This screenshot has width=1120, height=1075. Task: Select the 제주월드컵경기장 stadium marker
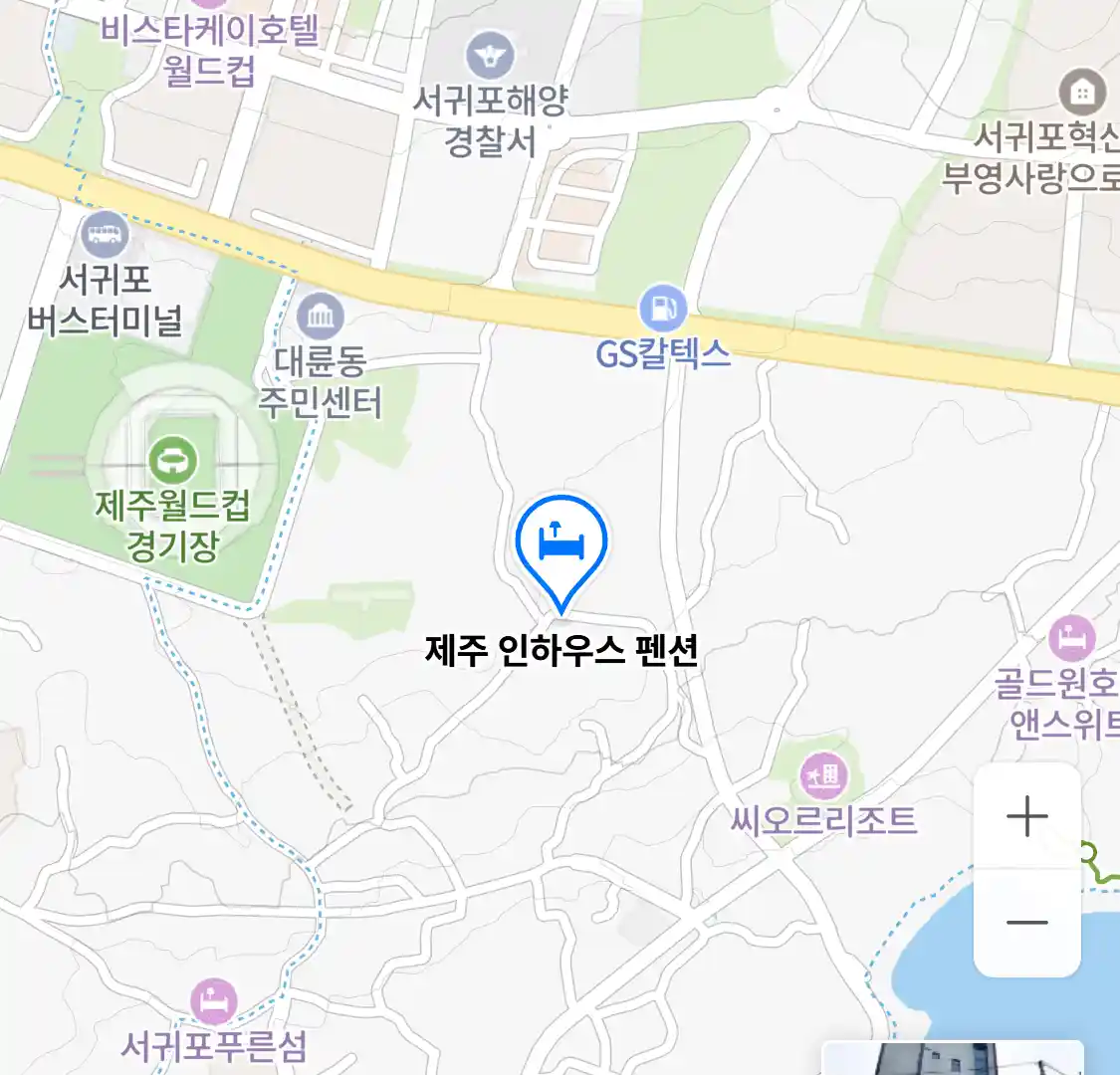(x=173, y=461)
